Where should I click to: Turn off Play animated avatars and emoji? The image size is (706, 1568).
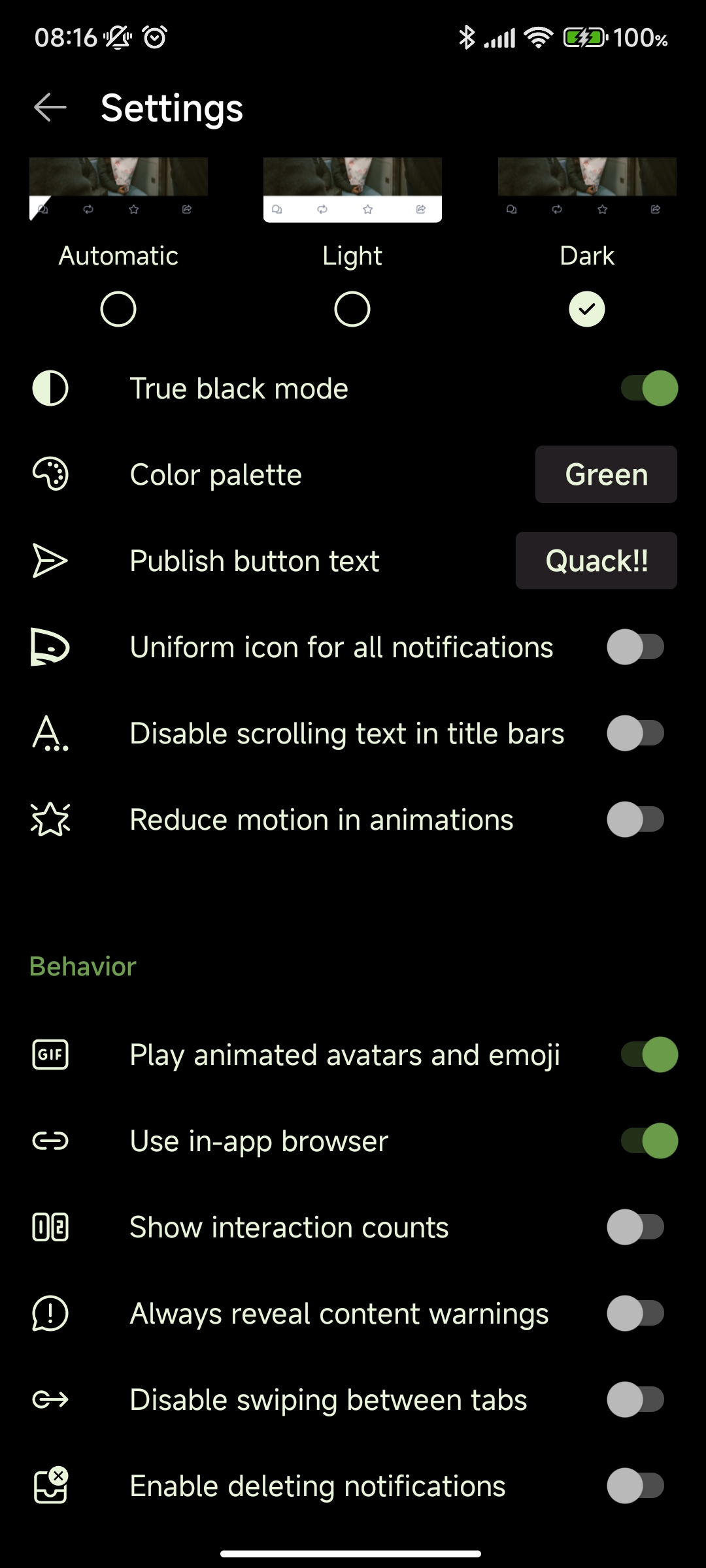[x=648, y=1055]
